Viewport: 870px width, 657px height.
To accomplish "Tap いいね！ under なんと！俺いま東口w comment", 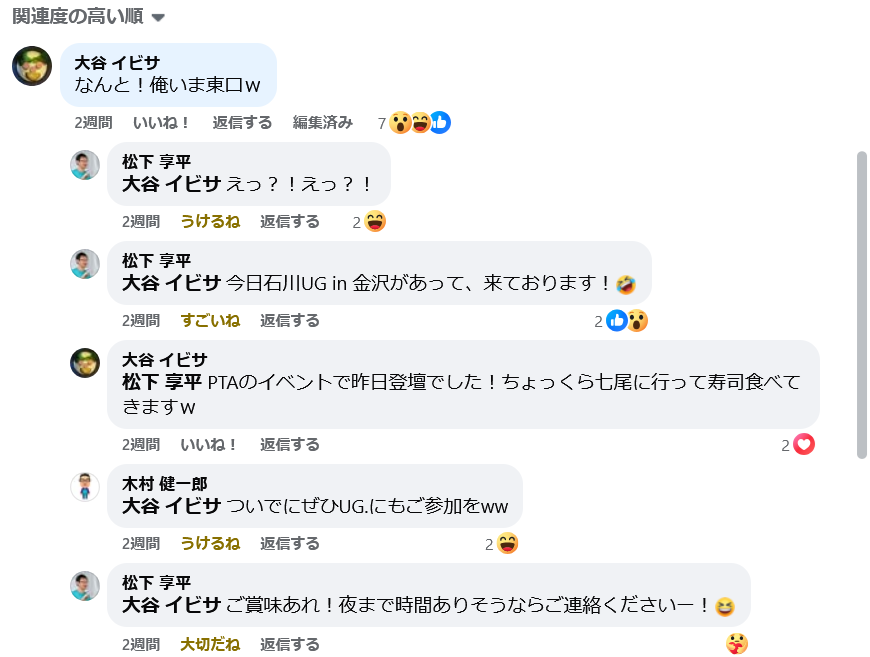I will (161, 123).
